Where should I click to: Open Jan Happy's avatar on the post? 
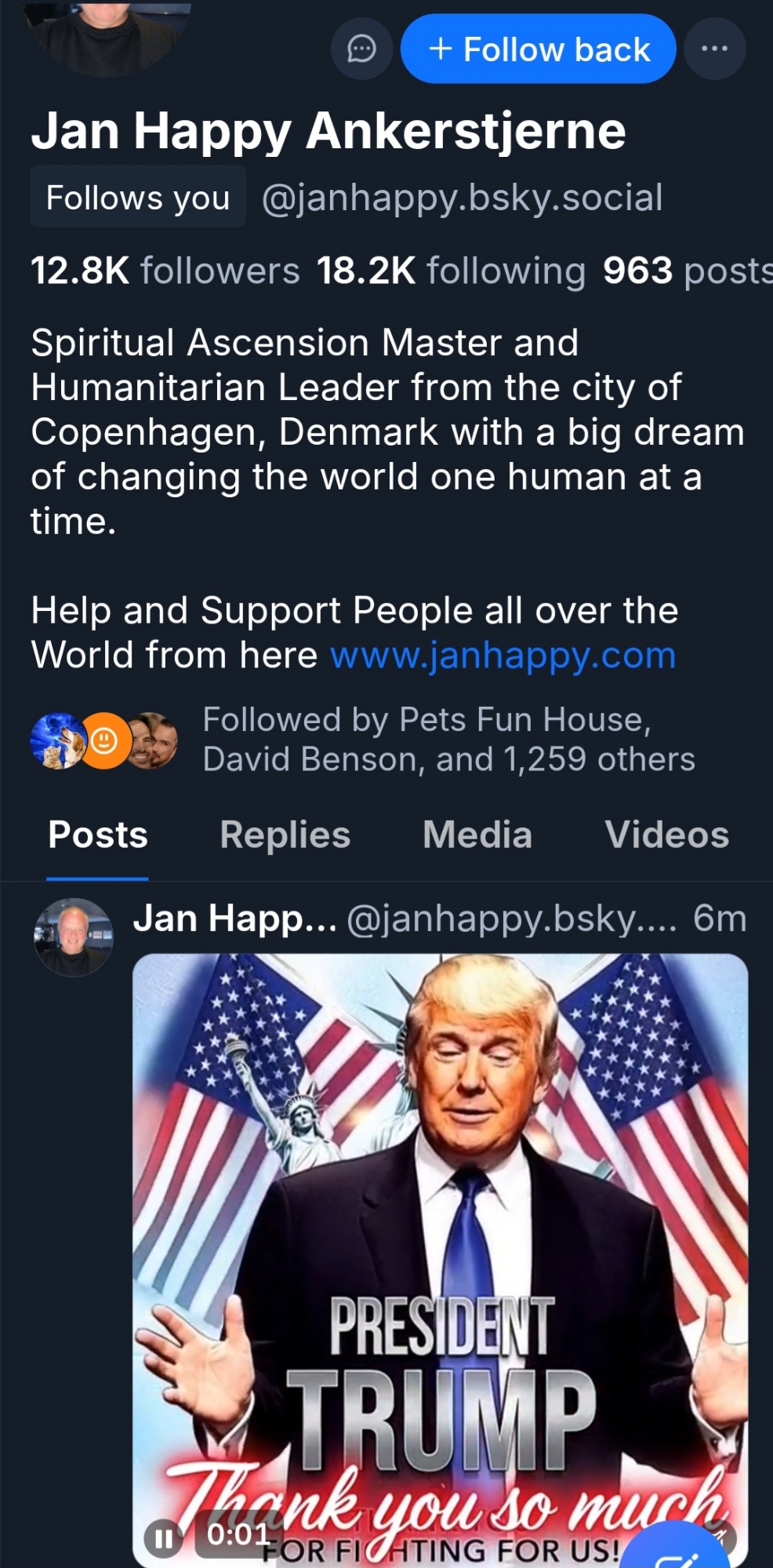(x=73, y=937)
